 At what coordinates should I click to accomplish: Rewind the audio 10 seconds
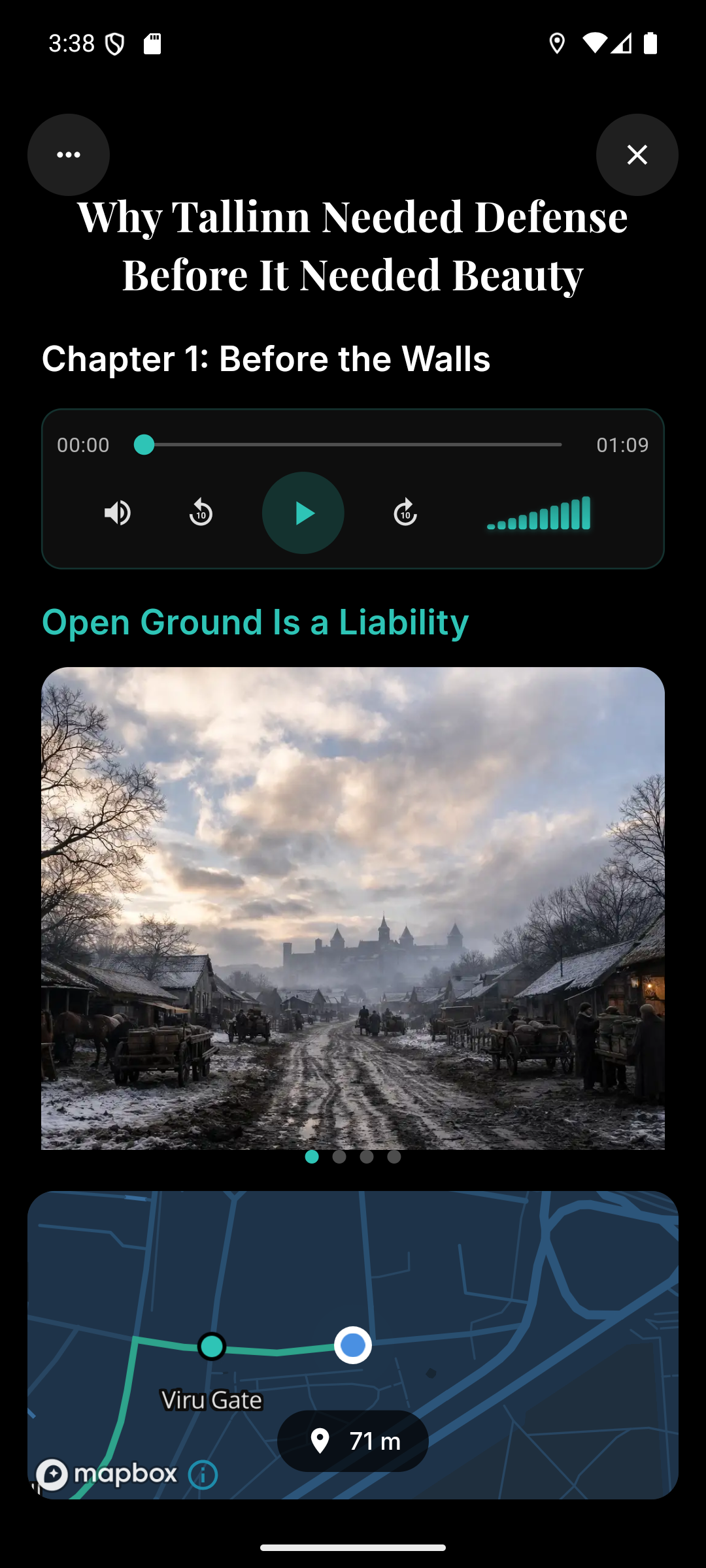[x=201, y=513]
